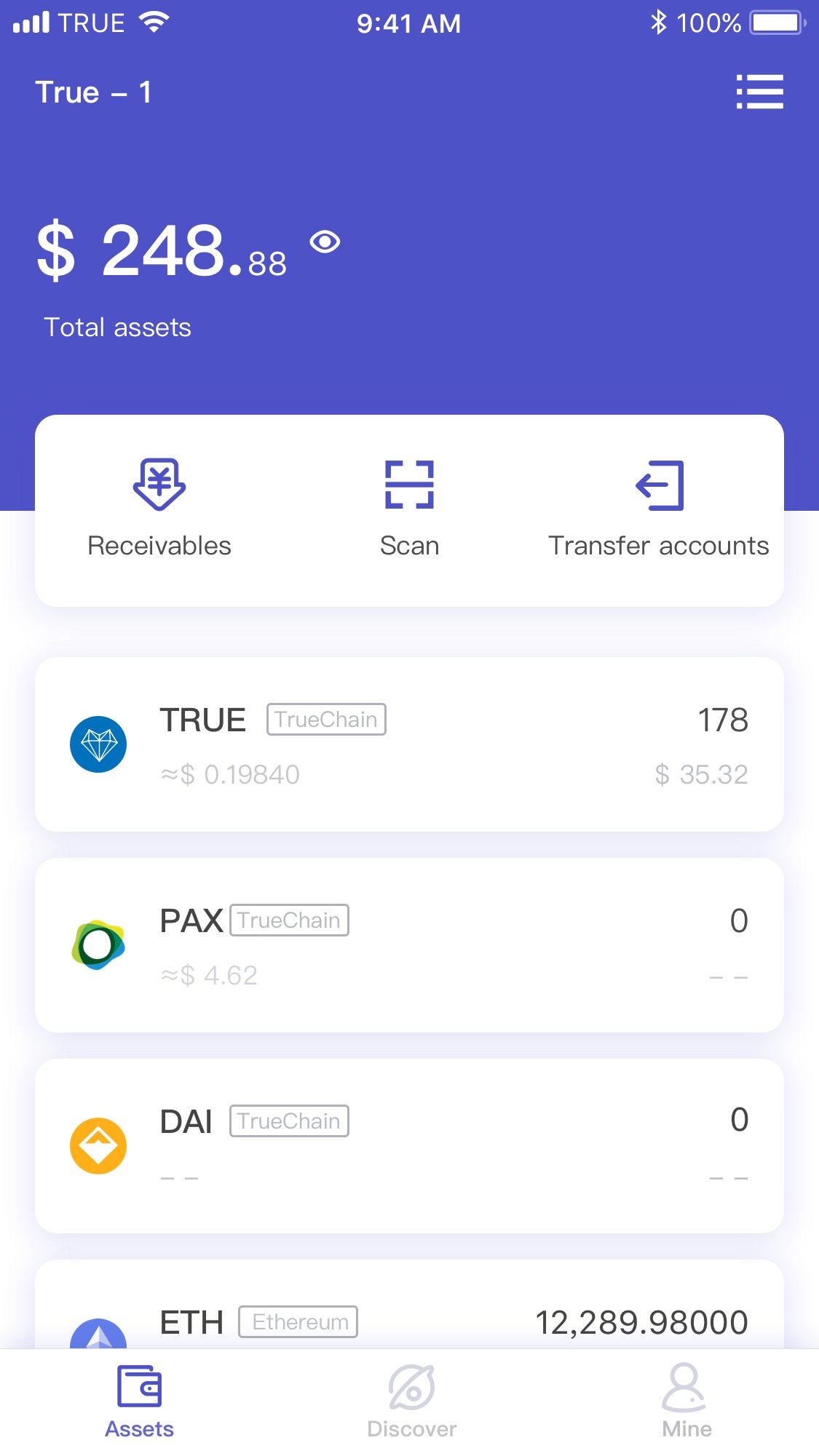The height and width of the screenshot is (1456, 819).
Task: Select the Receivables icon
Action: 159,482
